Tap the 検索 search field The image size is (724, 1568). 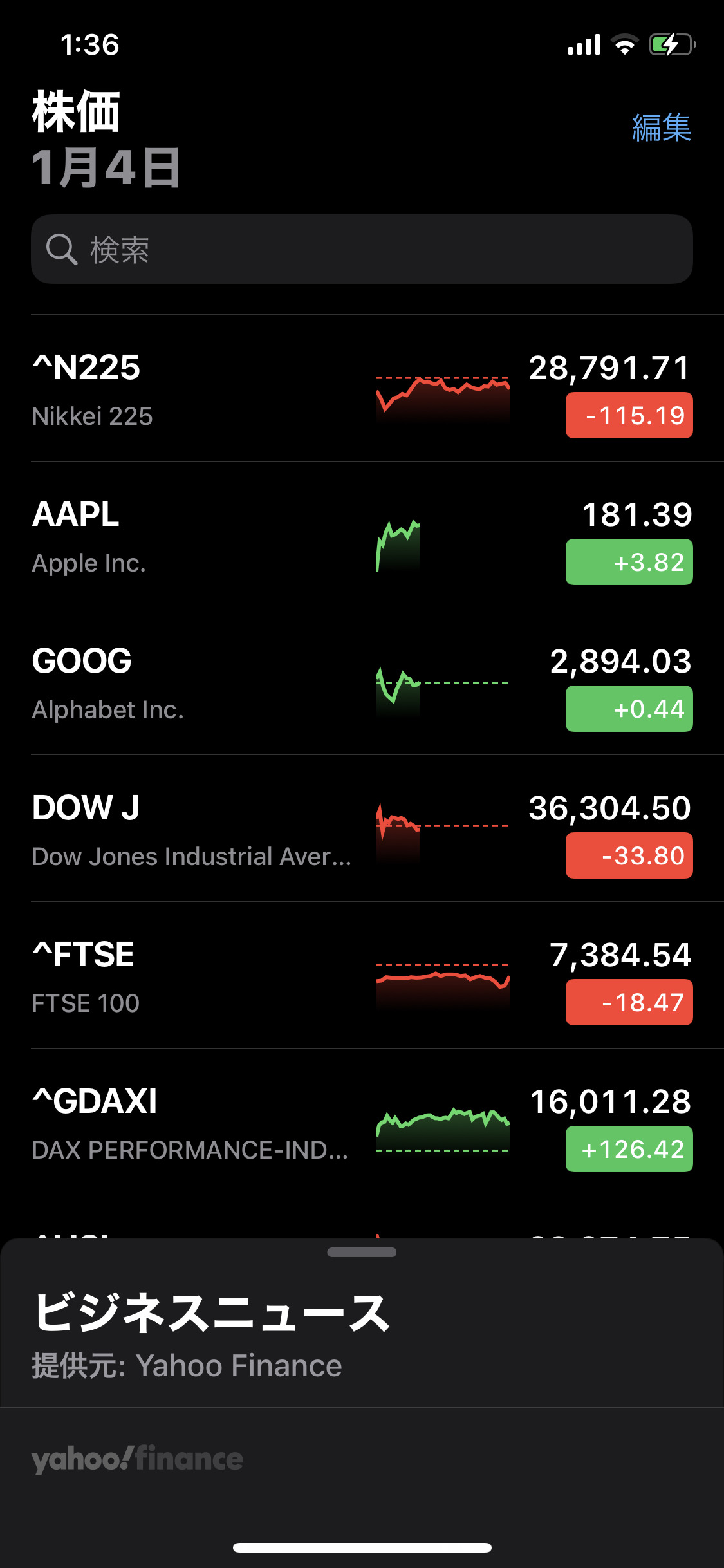pos(362,249)
